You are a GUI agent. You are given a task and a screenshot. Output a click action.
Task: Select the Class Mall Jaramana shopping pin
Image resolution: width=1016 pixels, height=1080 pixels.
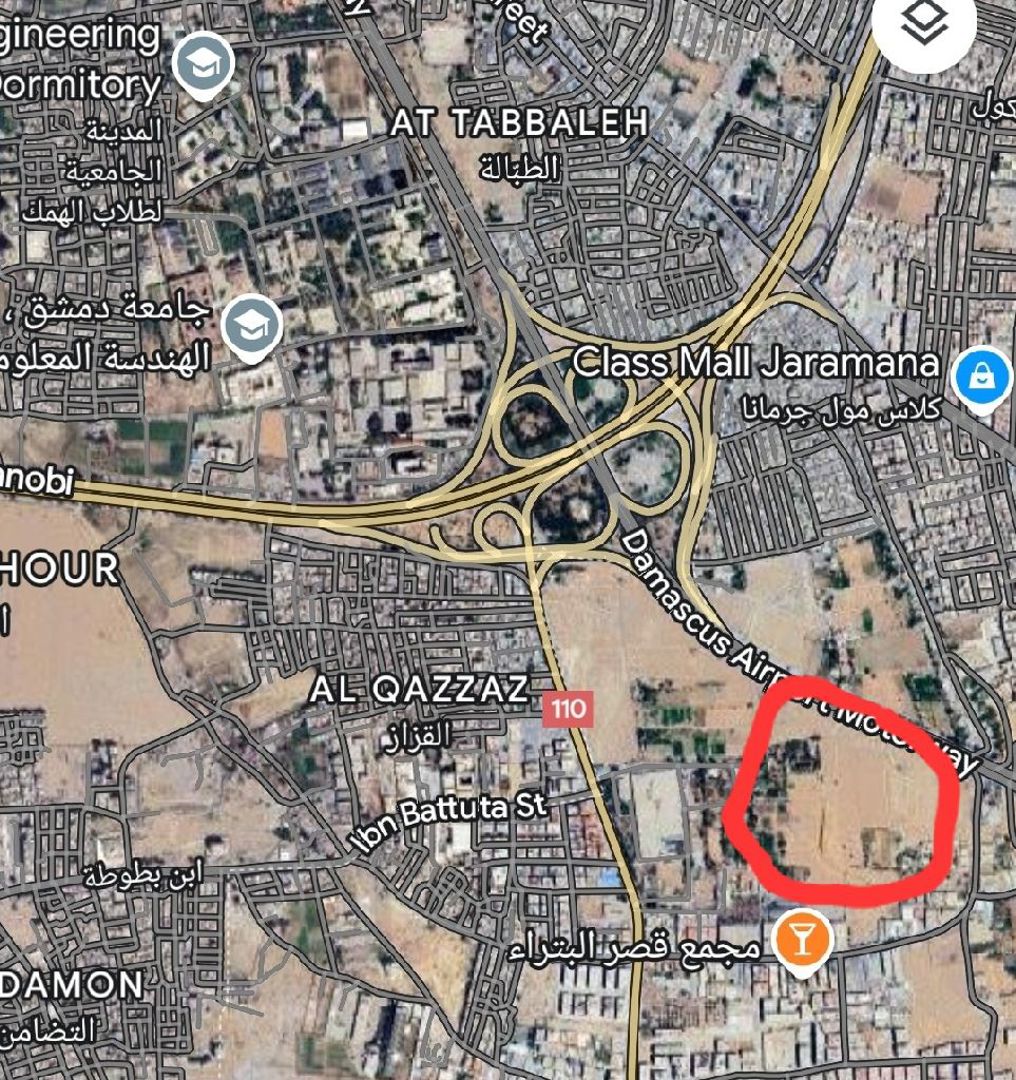pos(982,377)
